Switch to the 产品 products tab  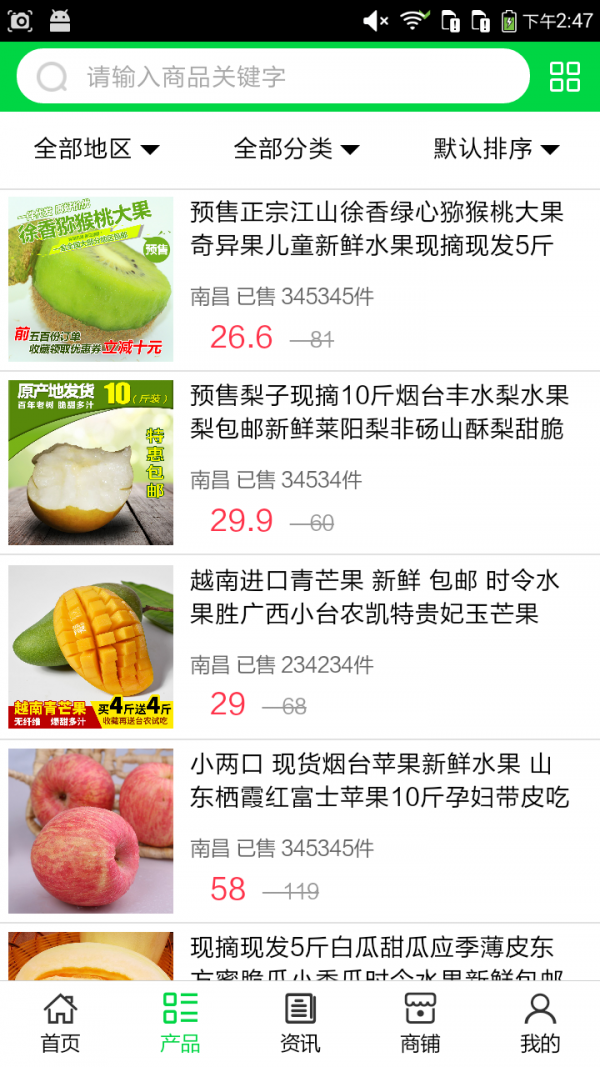point(180,1023)
